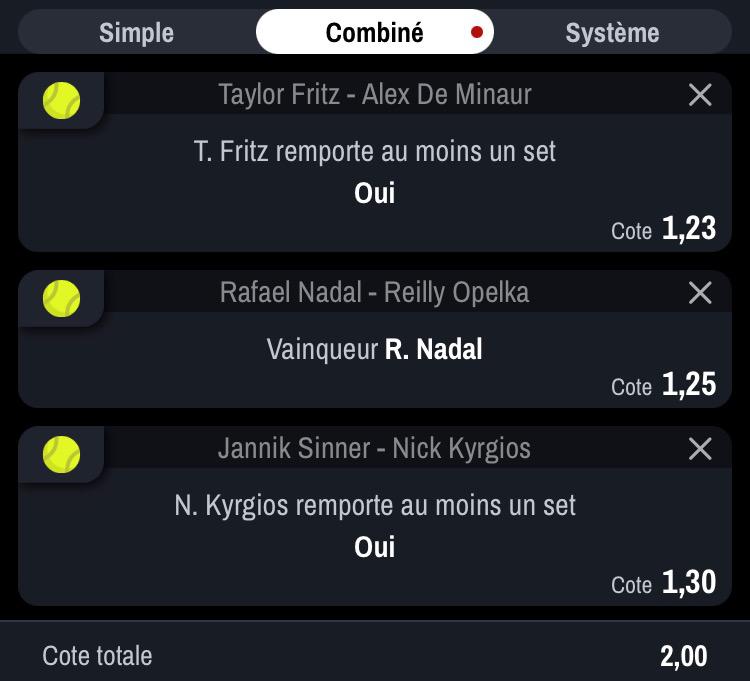Switch to the Système tab

click(612, 32)
